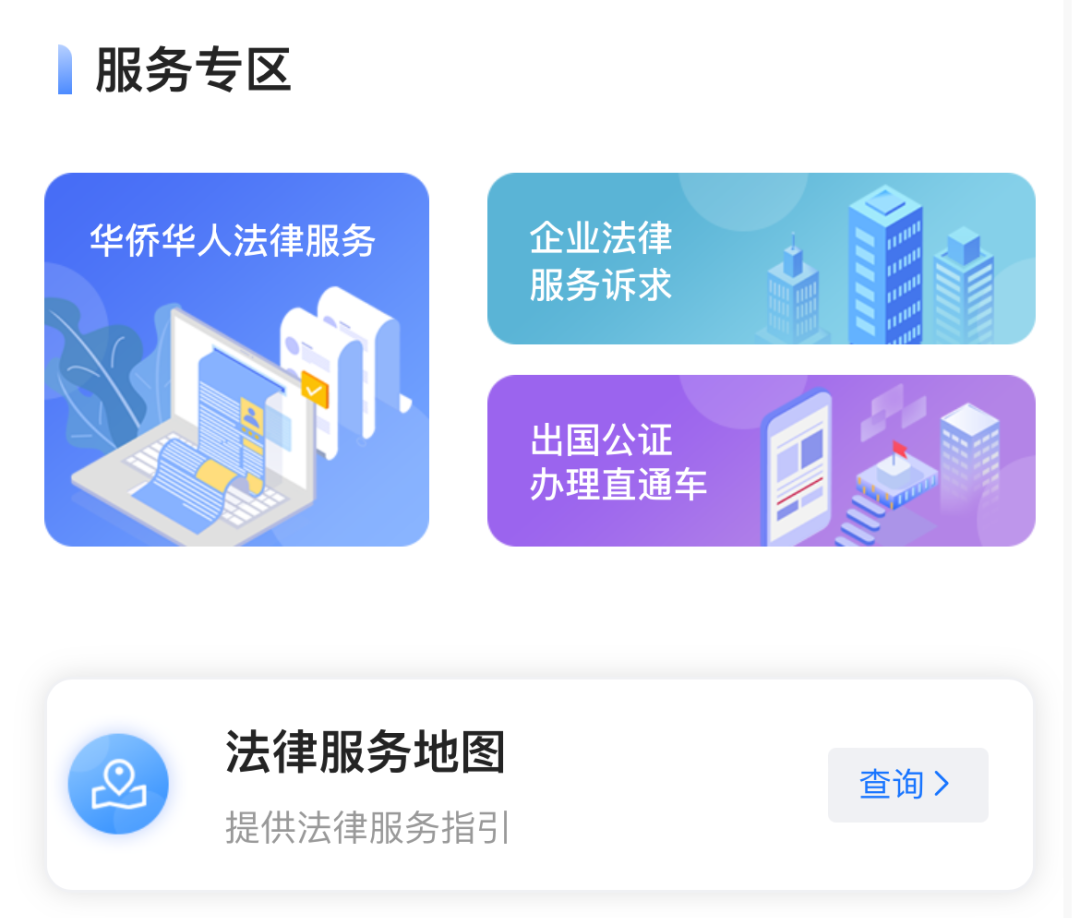Open the 华侨华人法律服务 card
Image resolution: width=1080 pixels, height=918 pixels.
click(x=236, y=360)
